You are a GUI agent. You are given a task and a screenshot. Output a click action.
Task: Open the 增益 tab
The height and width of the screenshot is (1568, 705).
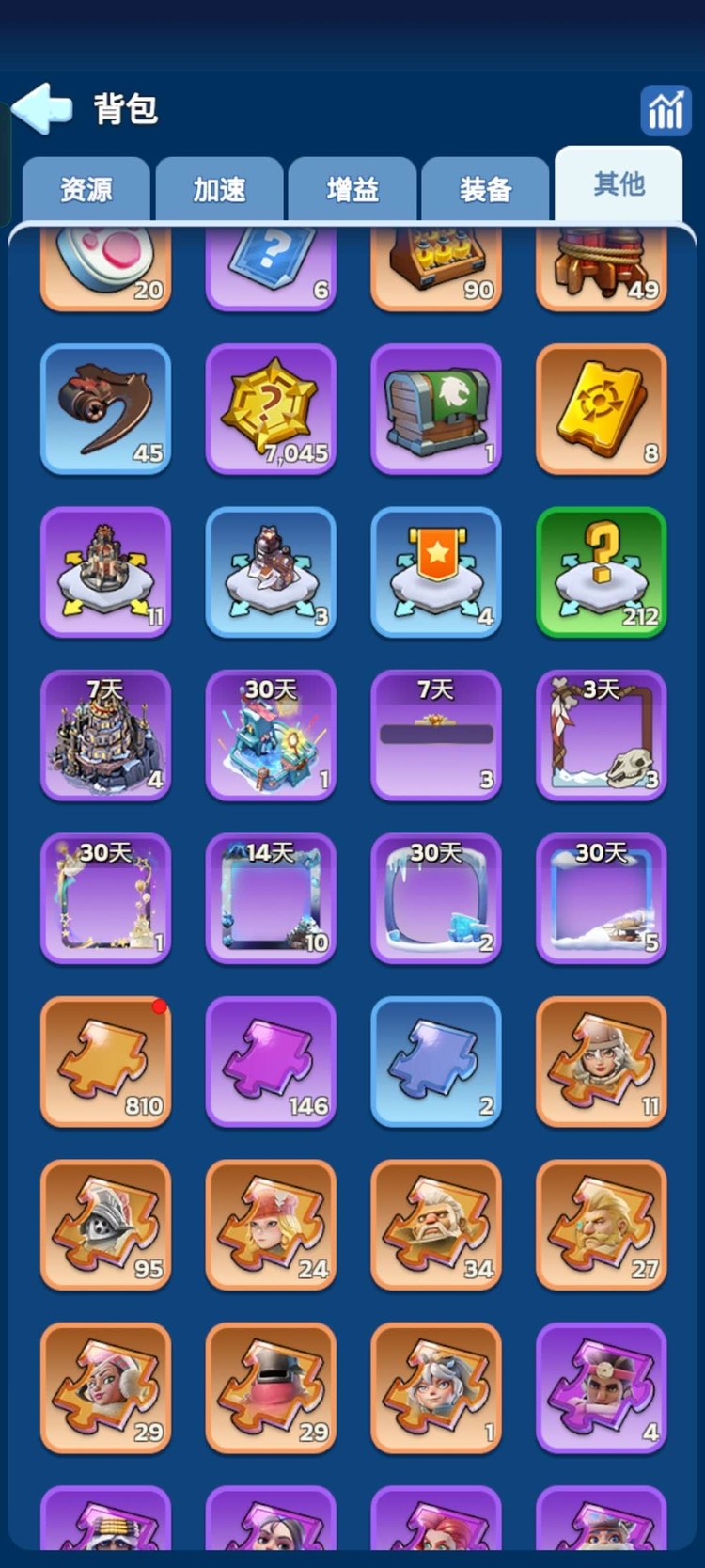[352, 189]
